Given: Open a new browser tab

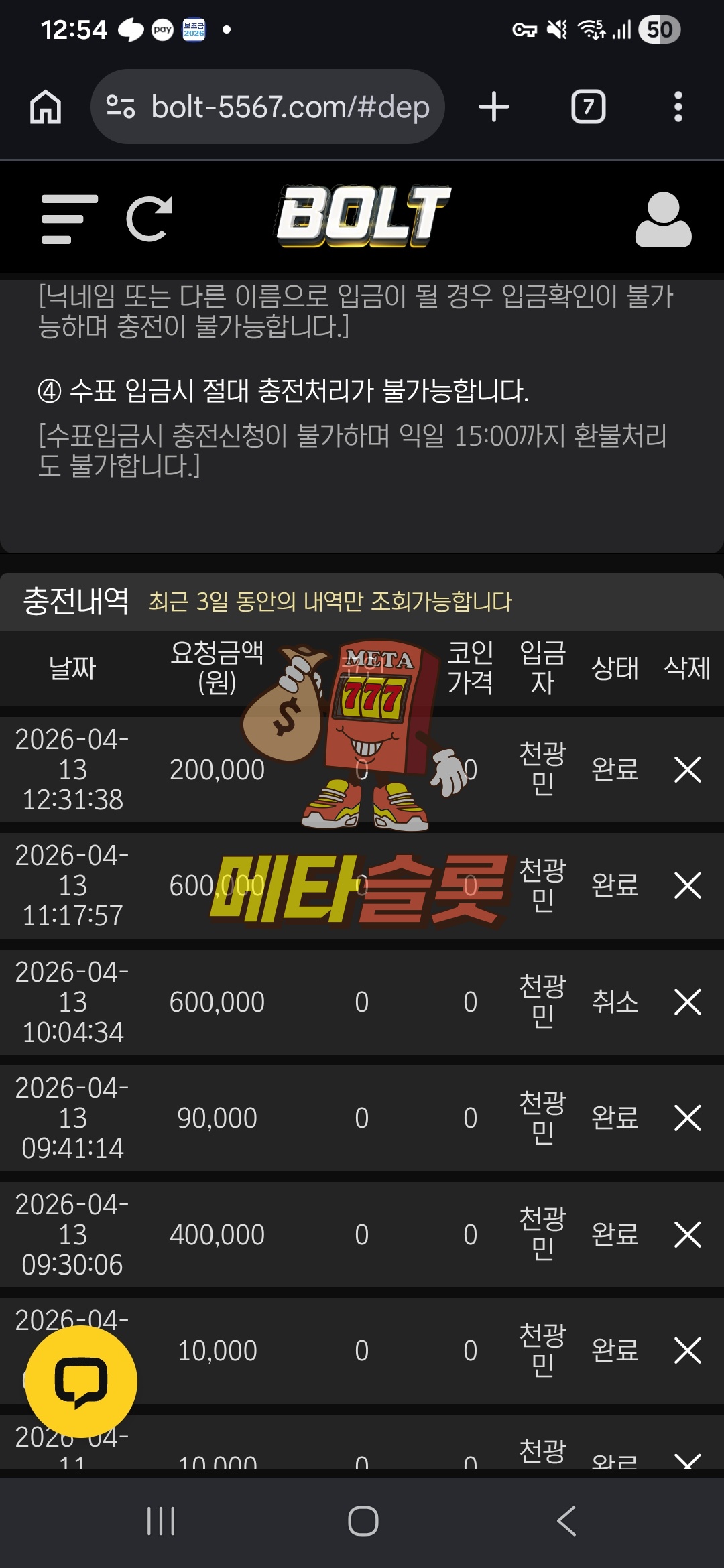Looking at the screenshot, I should click(x=494, y=107).
